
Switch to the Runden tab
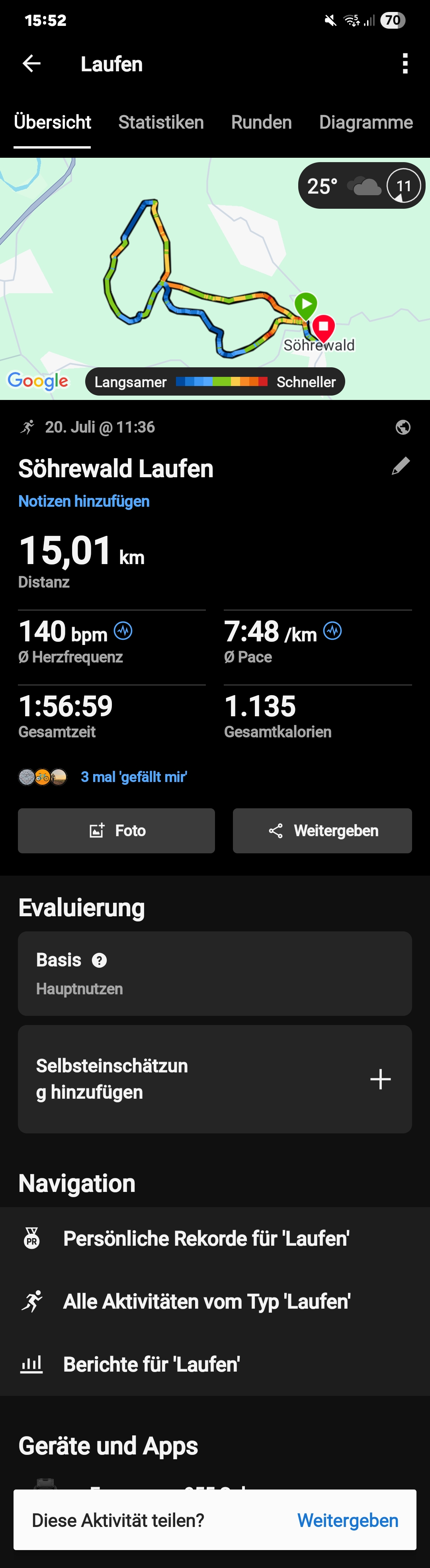(261, 122)
